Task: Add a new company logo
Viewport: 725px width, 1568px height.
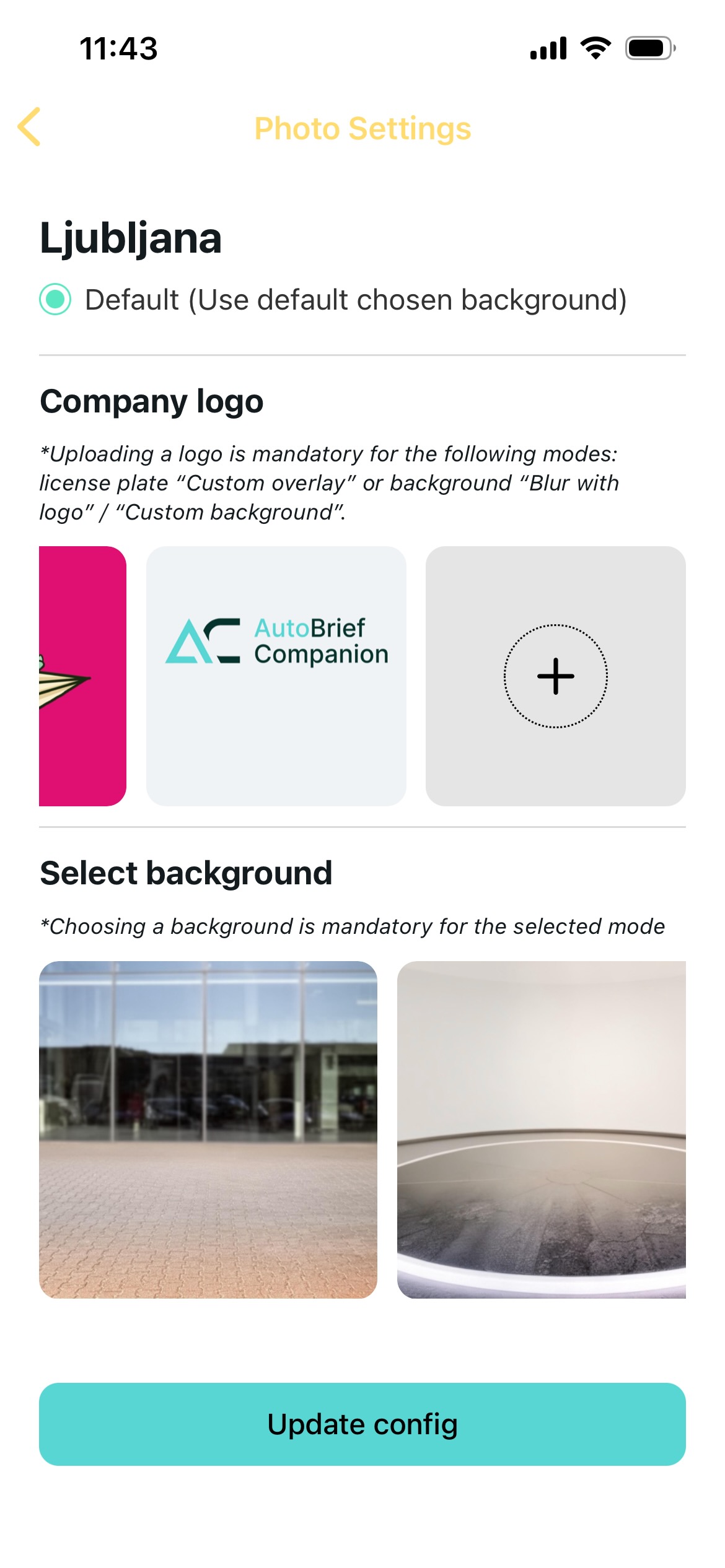Action: tap(555, 676)
